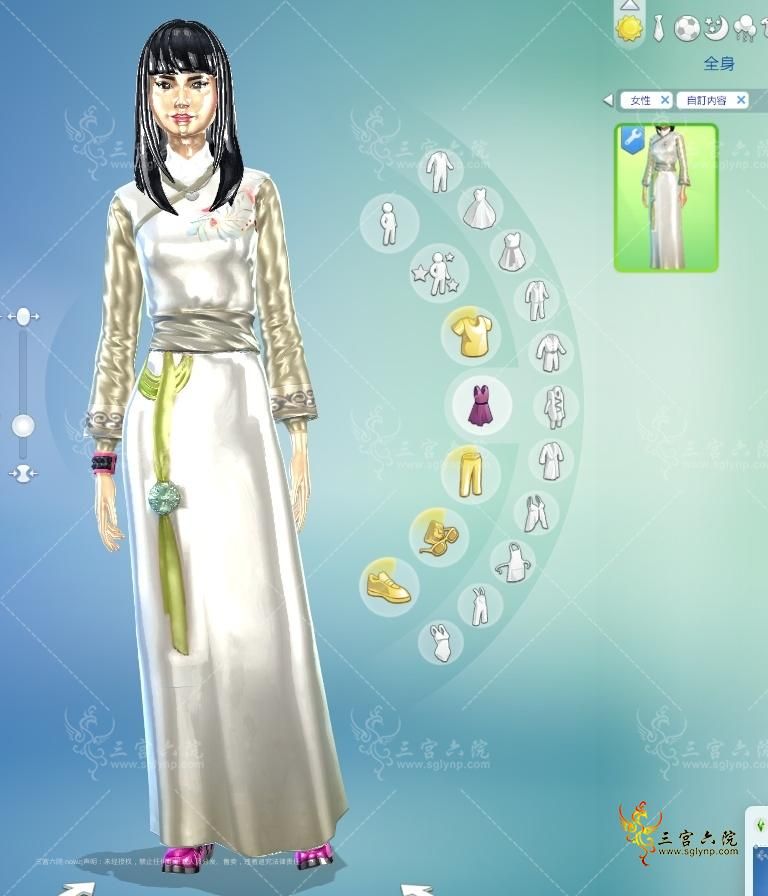This screenshot has width=768, height=896.
Task: Remove the 女性 filter chip
Action: click(664, 100)
